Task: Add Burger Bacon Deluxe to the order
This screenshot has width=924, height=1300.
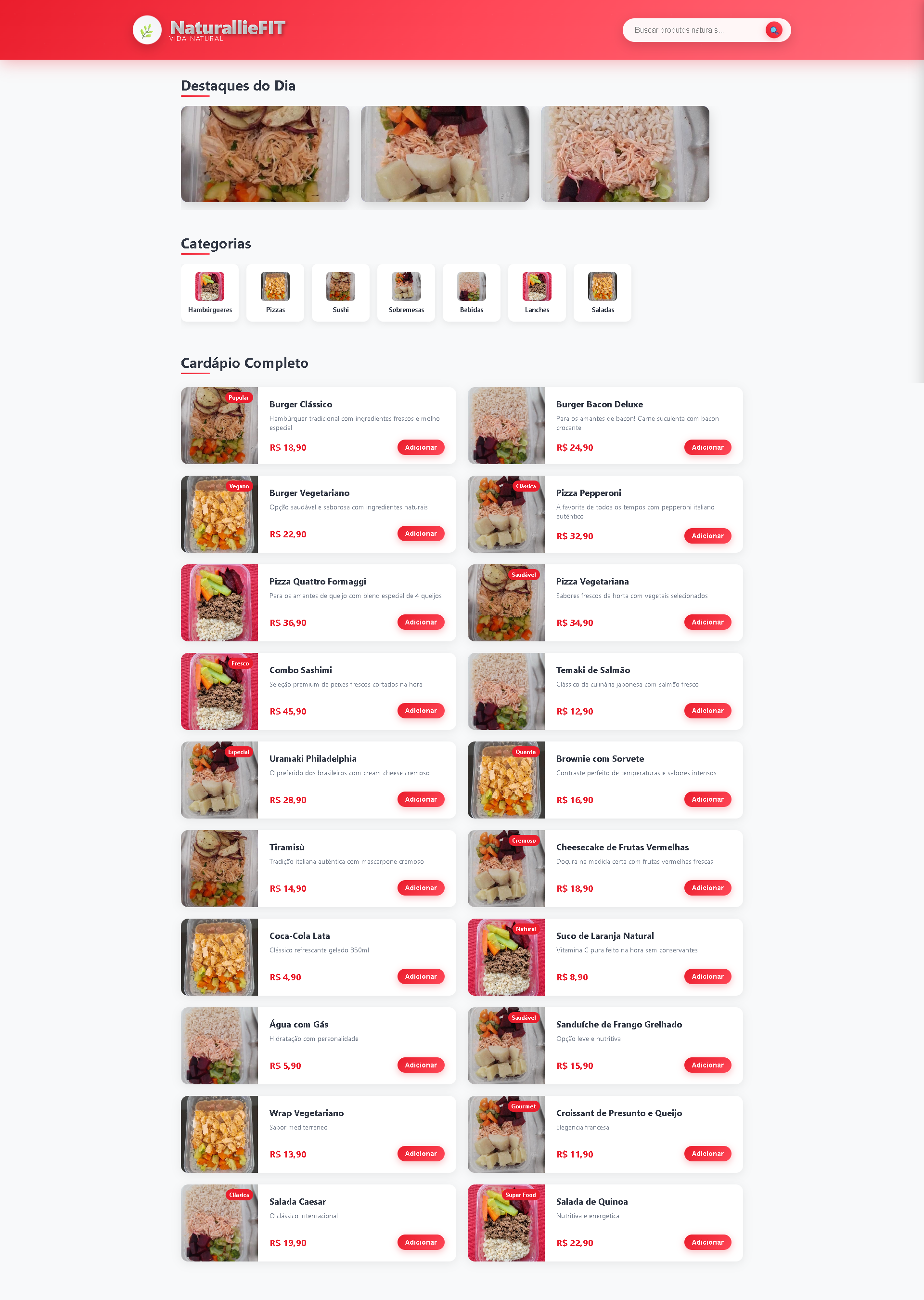Action: pos(707,447)
